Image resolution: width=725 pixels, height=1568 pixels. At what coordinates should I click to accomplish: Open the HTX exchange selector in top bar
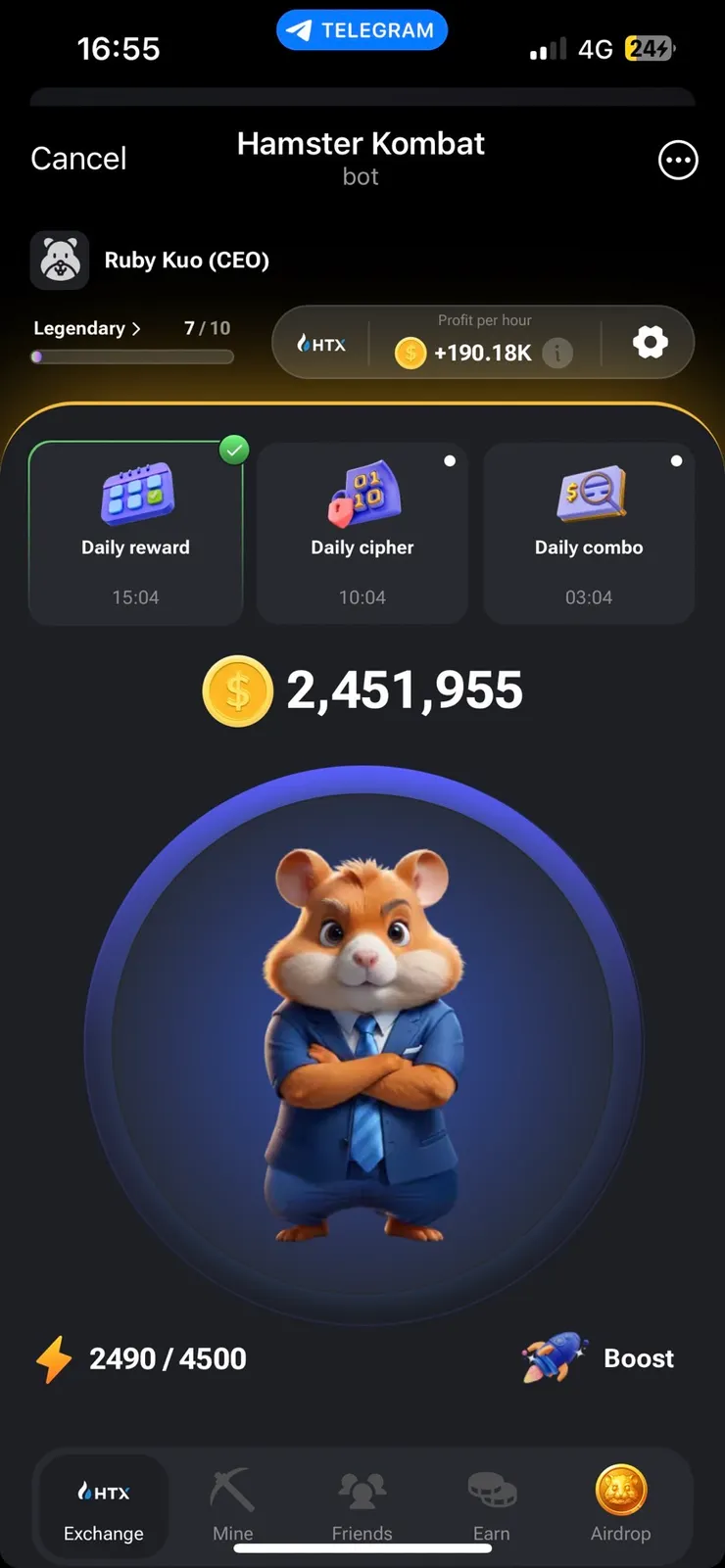click(x=322, y=344)
